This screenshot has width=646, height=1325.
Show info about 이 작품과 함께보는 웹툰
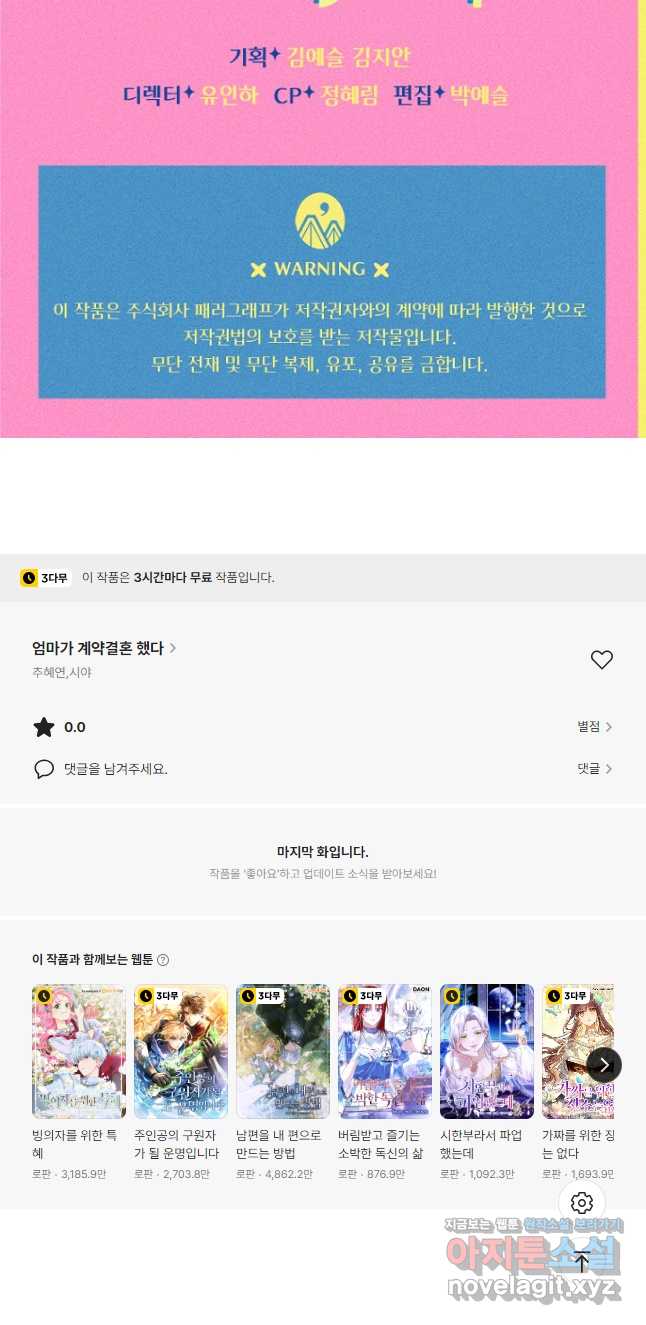pyautogui.click(x=163, y=960)
